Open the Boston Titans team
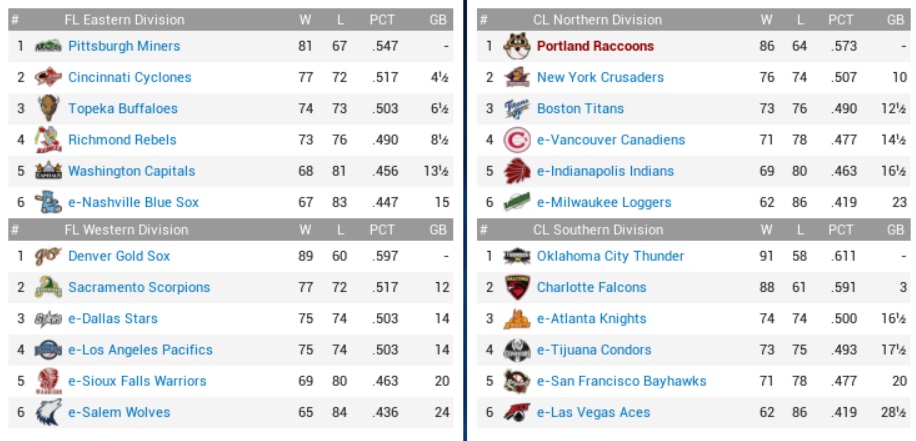This screenshot has width=916, height=441. tap(580, 108)
